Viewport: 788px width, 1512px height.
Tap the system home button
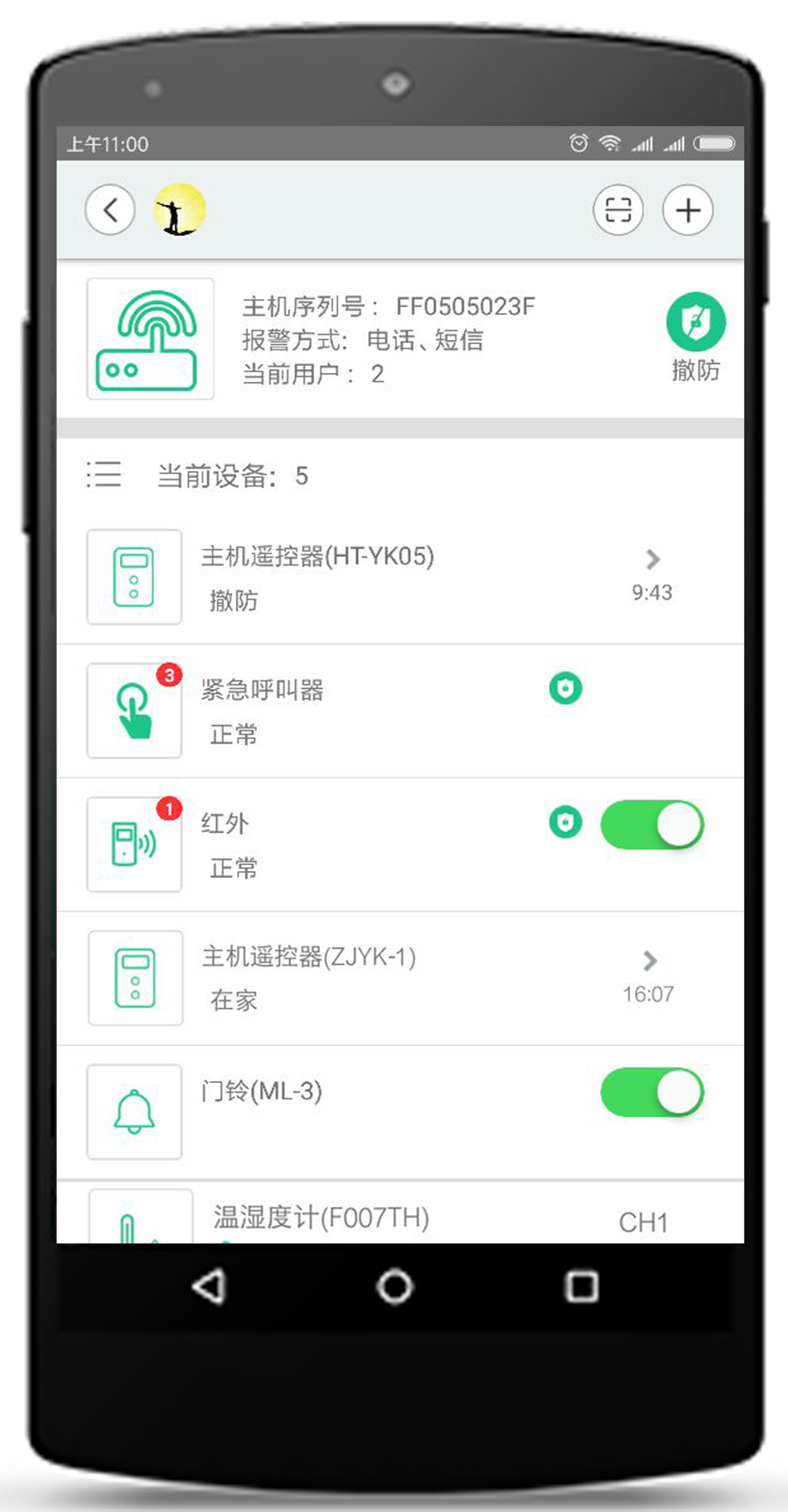395,1286
